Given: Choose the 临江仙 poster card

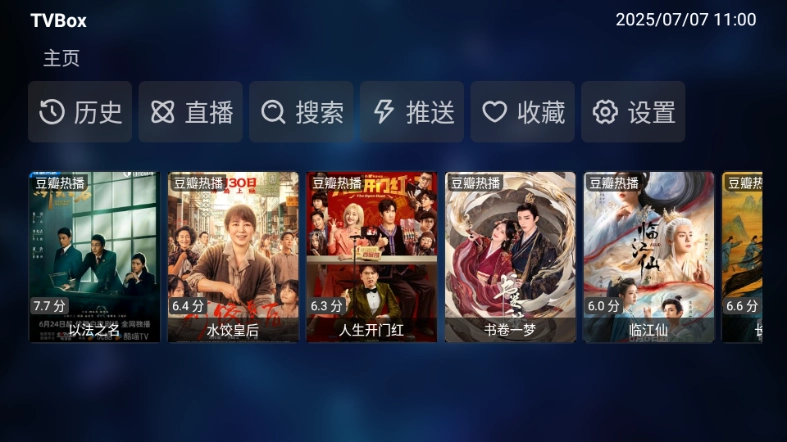Looking at the screenshot, I should coord(649,257).
